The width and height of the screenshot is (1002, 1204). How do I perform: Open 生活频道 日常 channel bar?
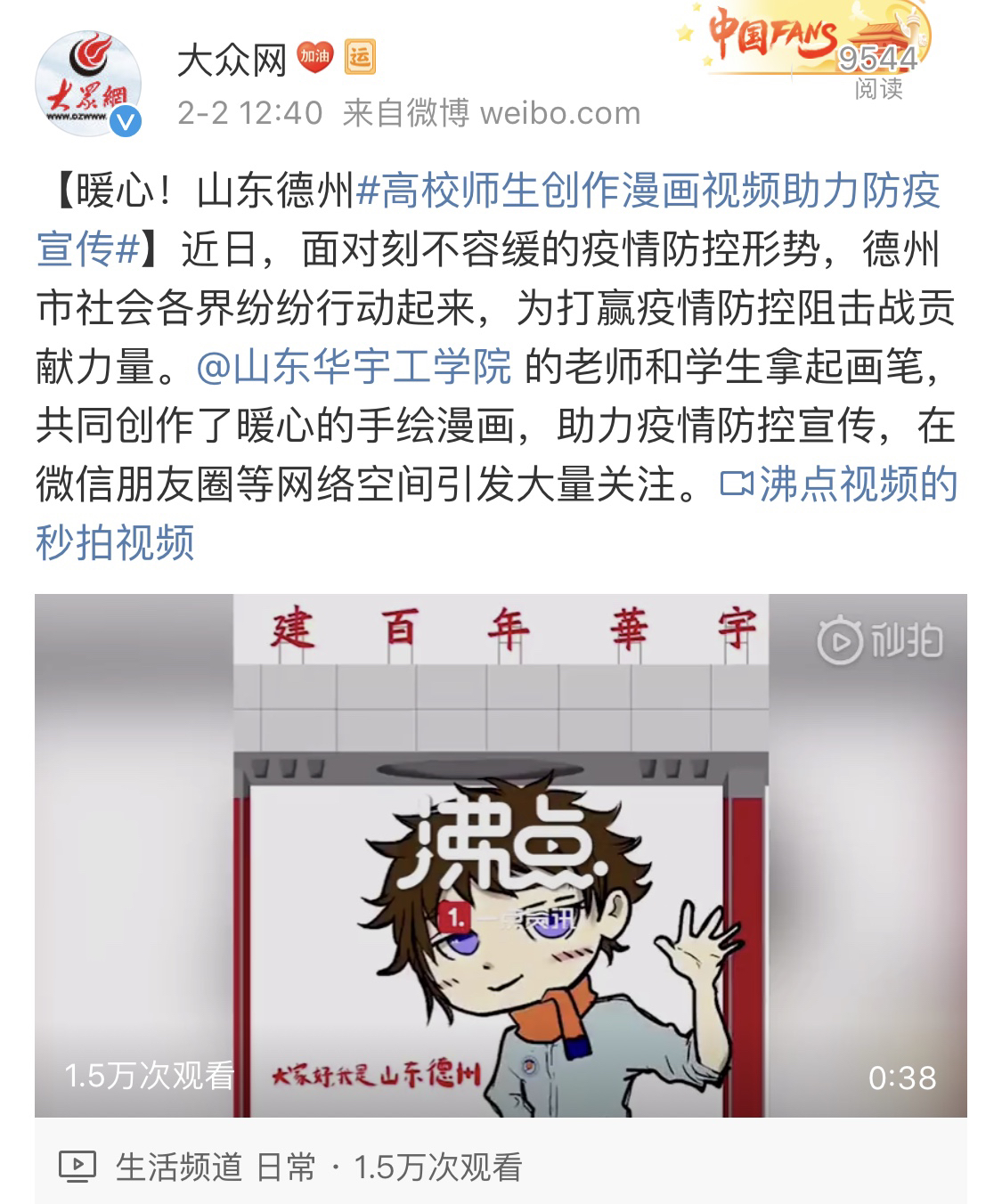[x=214, y=1167]
